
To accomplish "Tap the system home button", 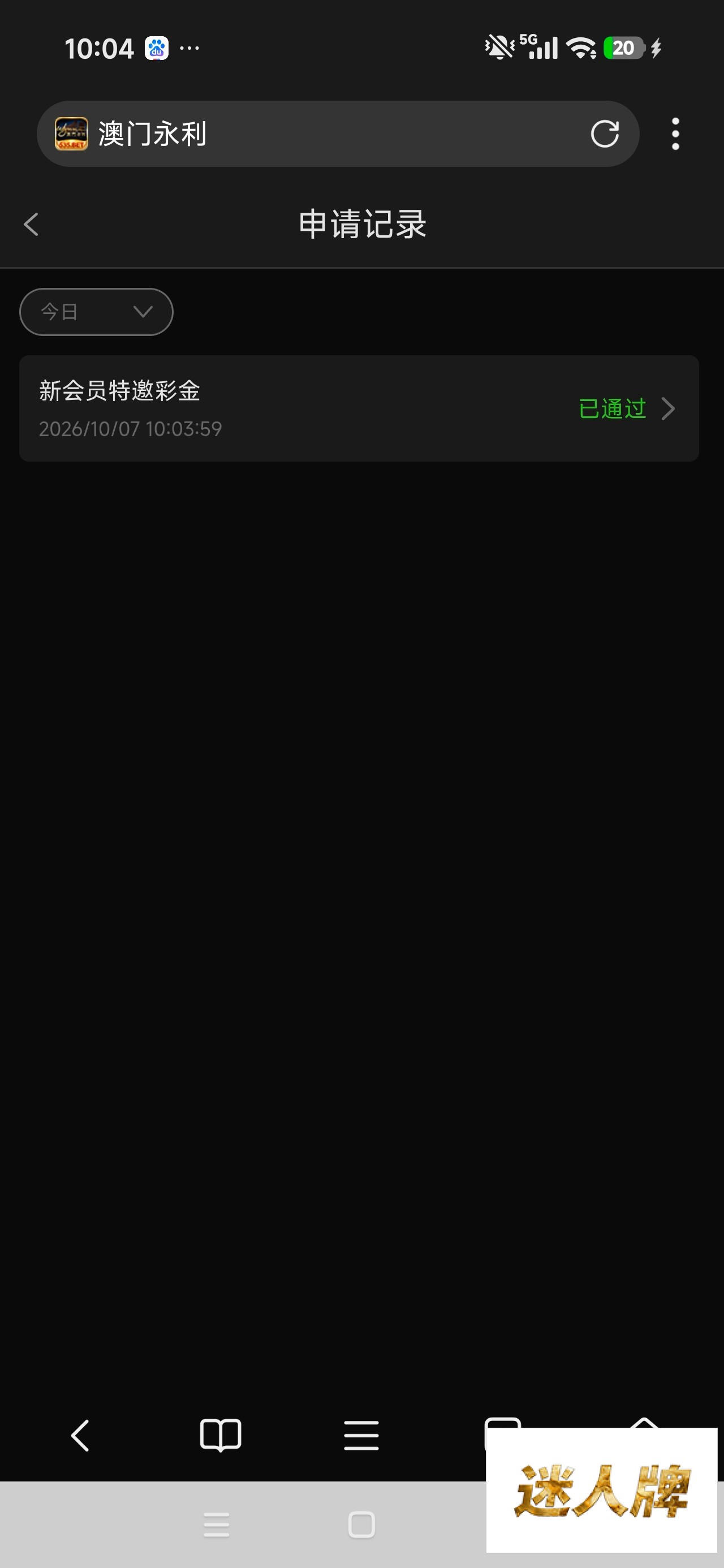I will coord(361,1525).
